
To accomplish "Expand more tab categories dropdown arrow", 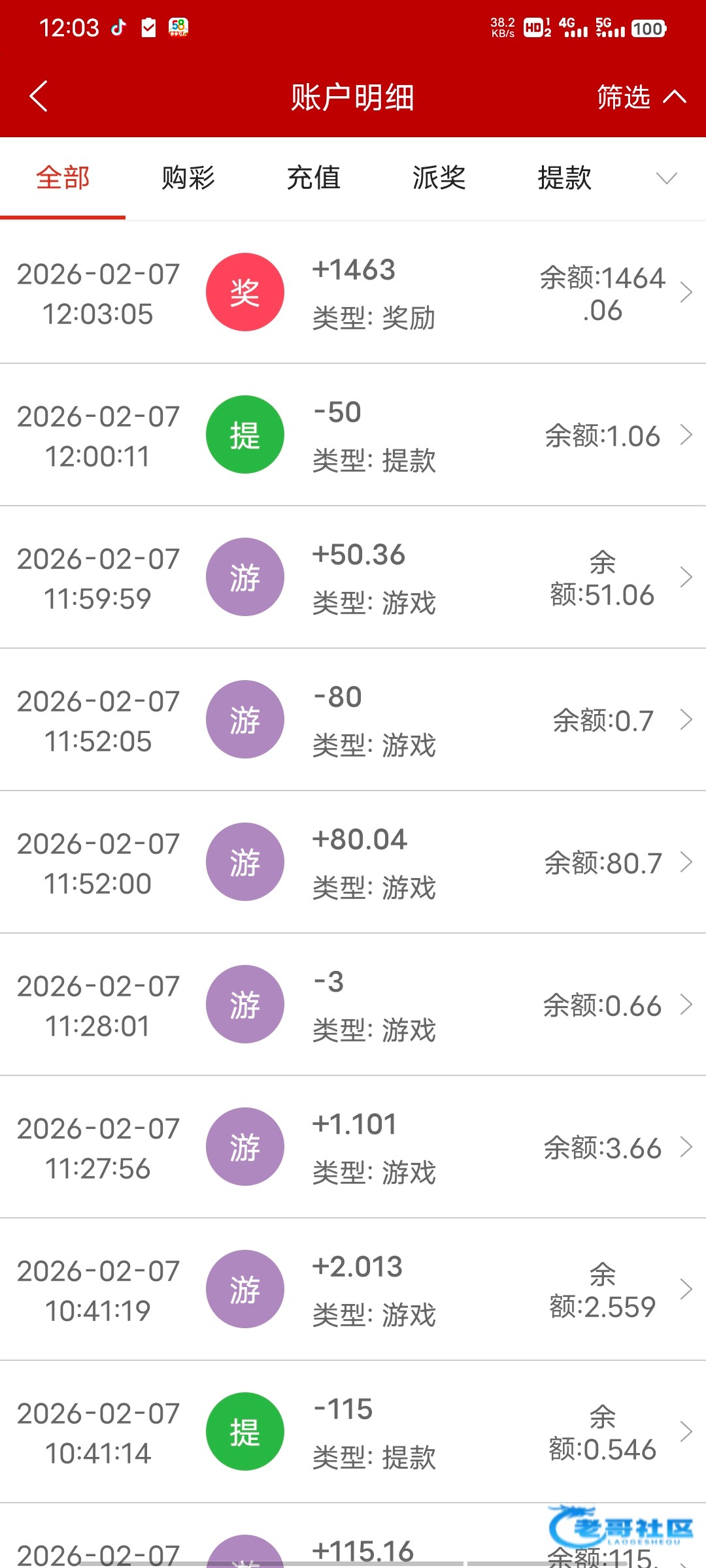I will (666, 178).
